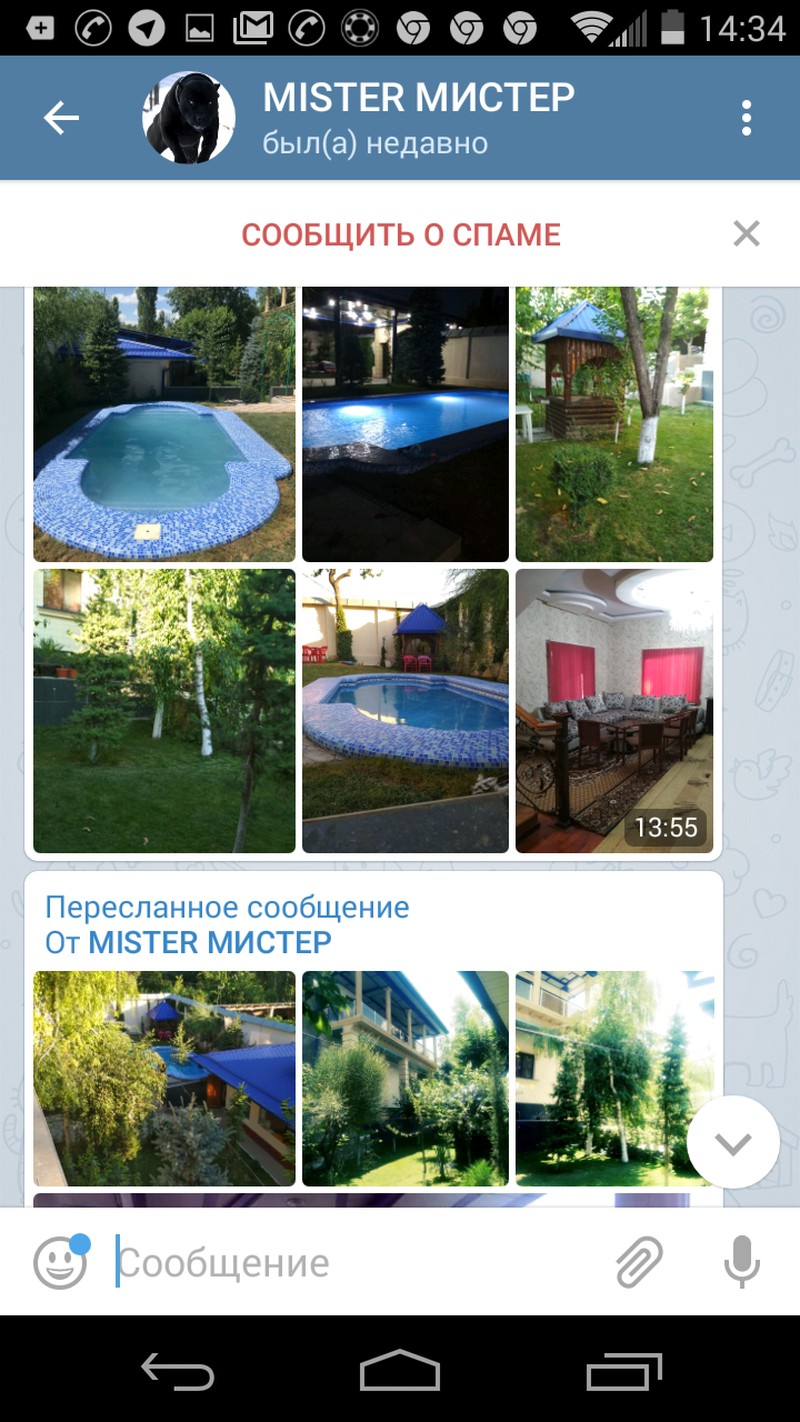Viewport: 800px width, 1422px height.
Task: Tap СООБЩИТЬ О СПАМЕ to report spam
Action: coord(401,235)
